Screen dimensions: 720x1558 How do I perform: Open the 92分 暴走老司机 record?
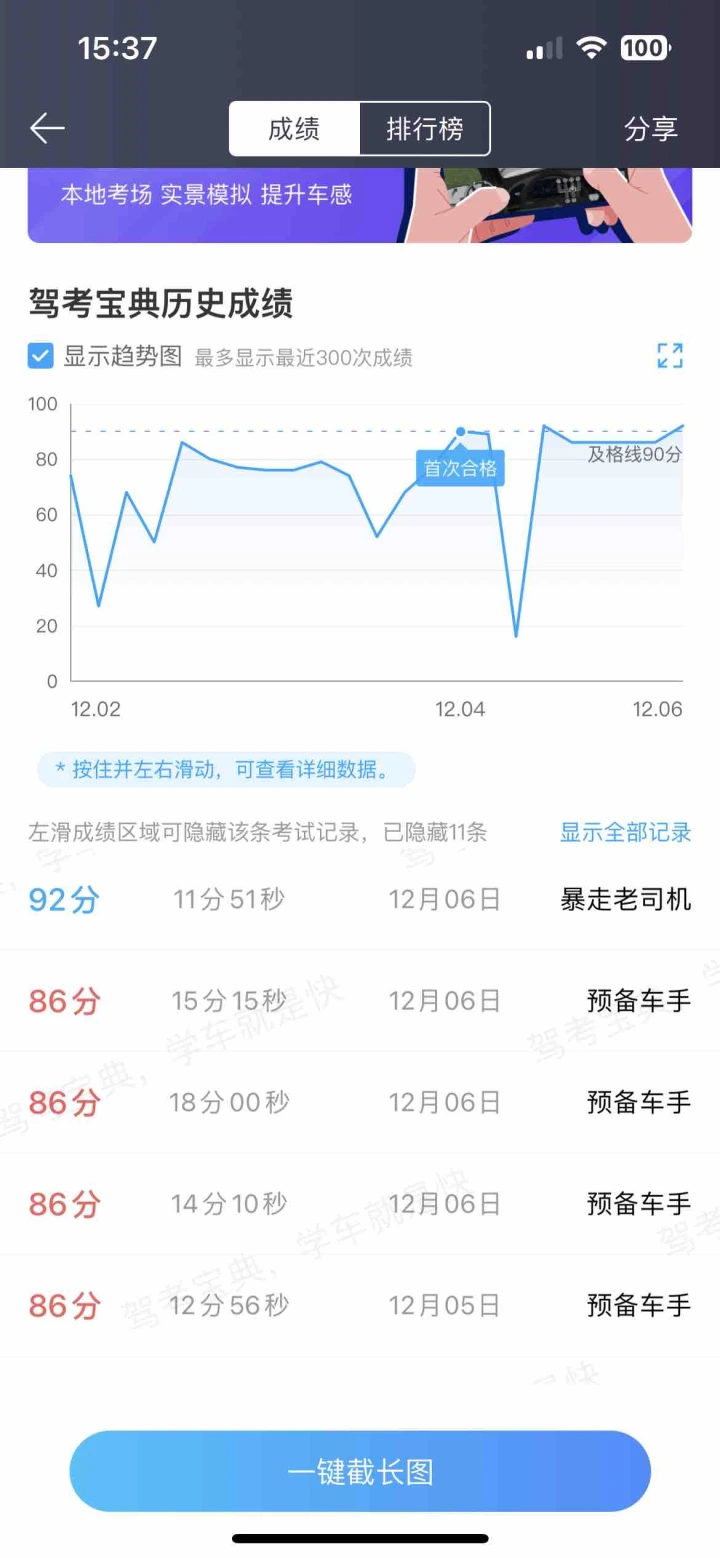[360, 900]
